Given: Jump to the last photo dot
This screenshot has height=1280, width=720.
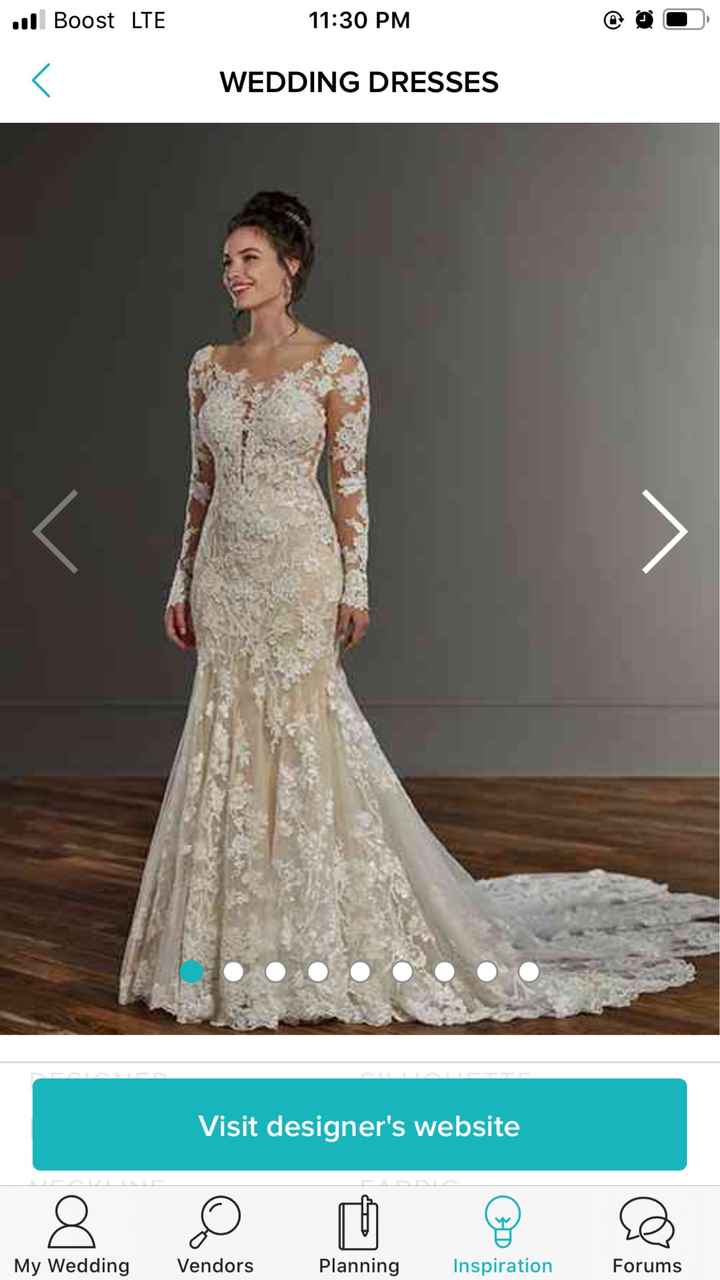Looking at the screenshot, I should pos(529,971).
